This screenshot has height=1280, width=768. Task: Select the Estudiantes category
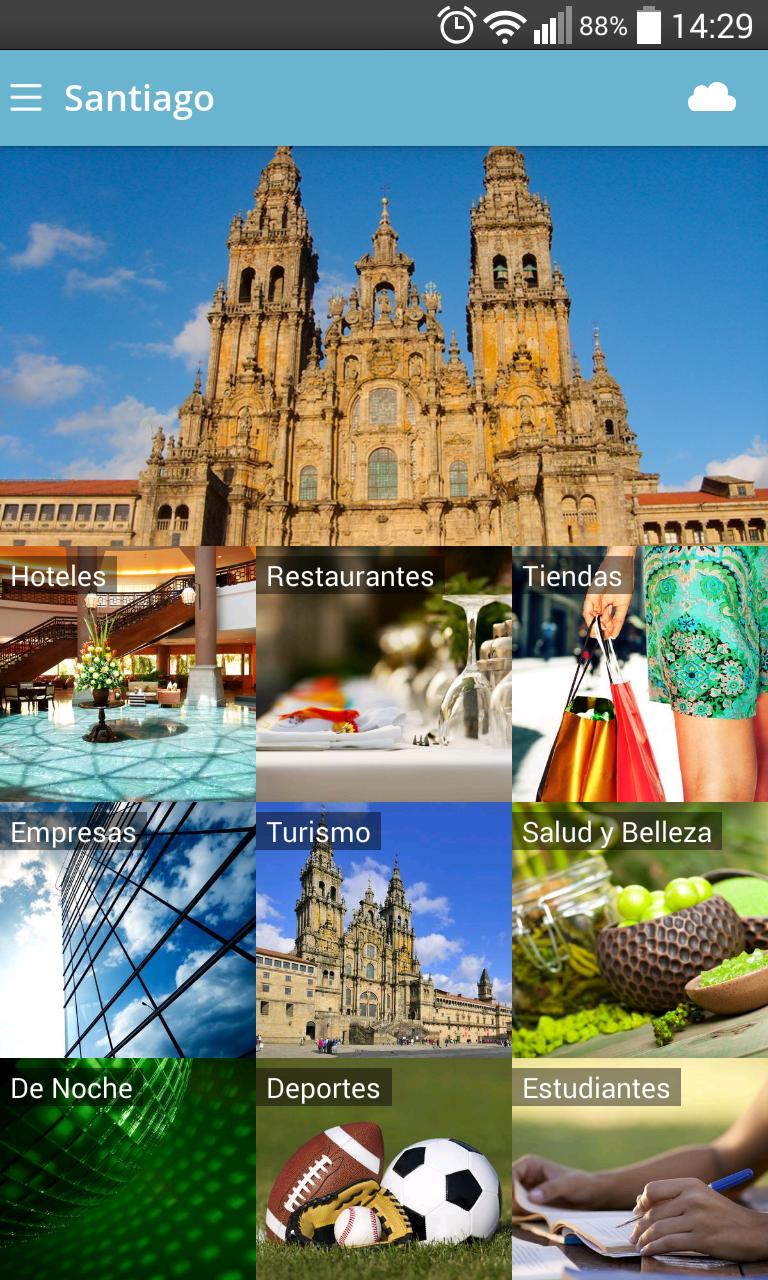click(640, 1168)
